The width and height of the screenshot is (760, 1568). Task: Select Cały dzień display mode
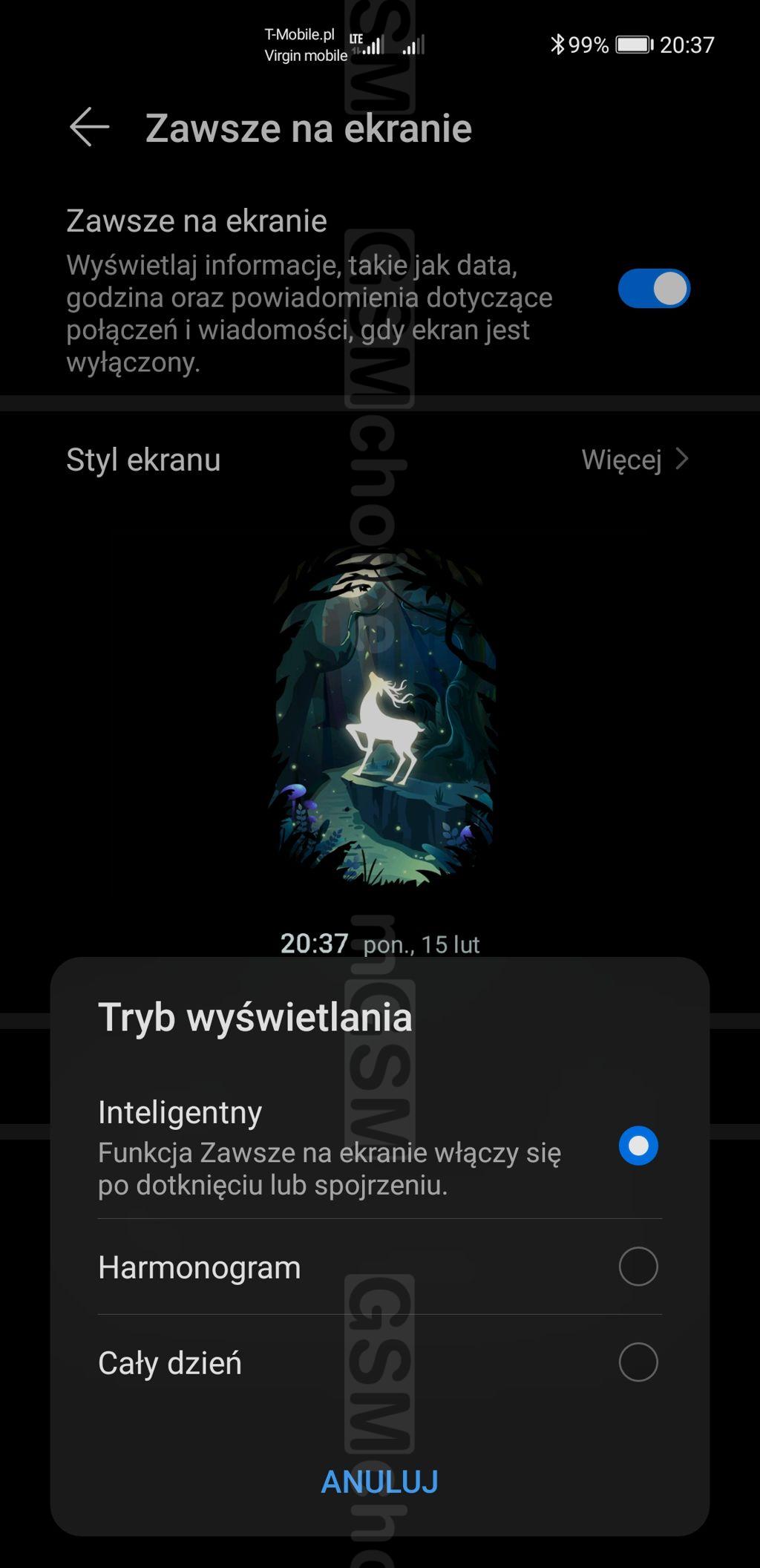pos(638,1362)
